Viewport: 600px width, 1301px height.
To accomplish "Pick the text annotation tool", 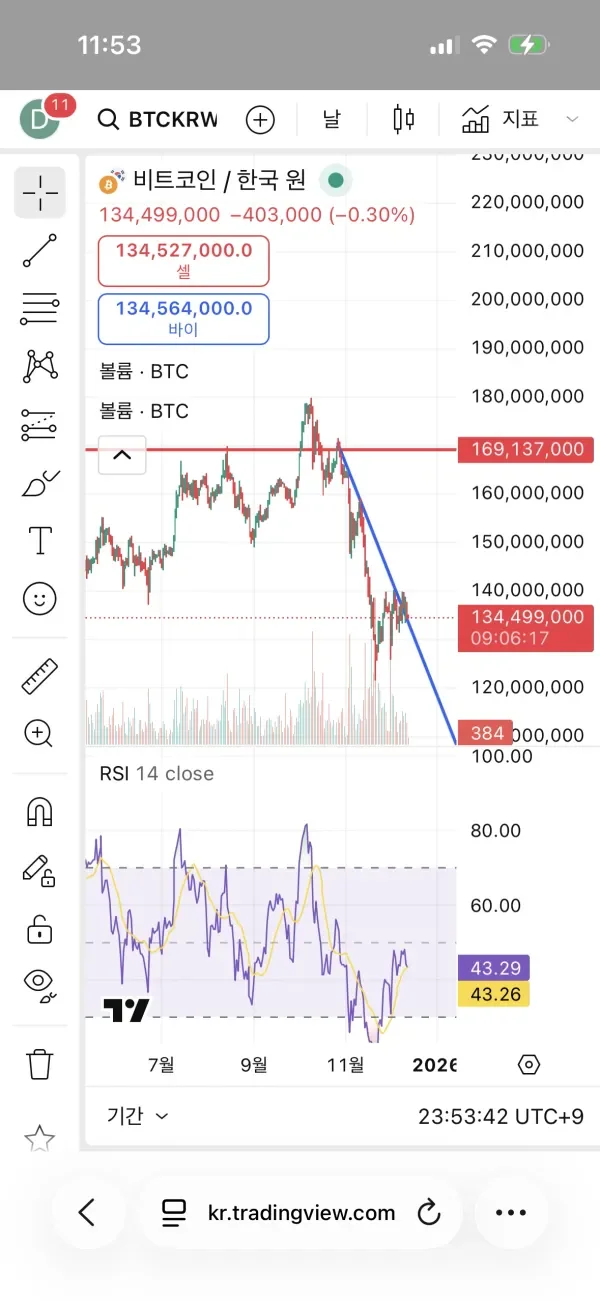I will click(x=40, y=541).
